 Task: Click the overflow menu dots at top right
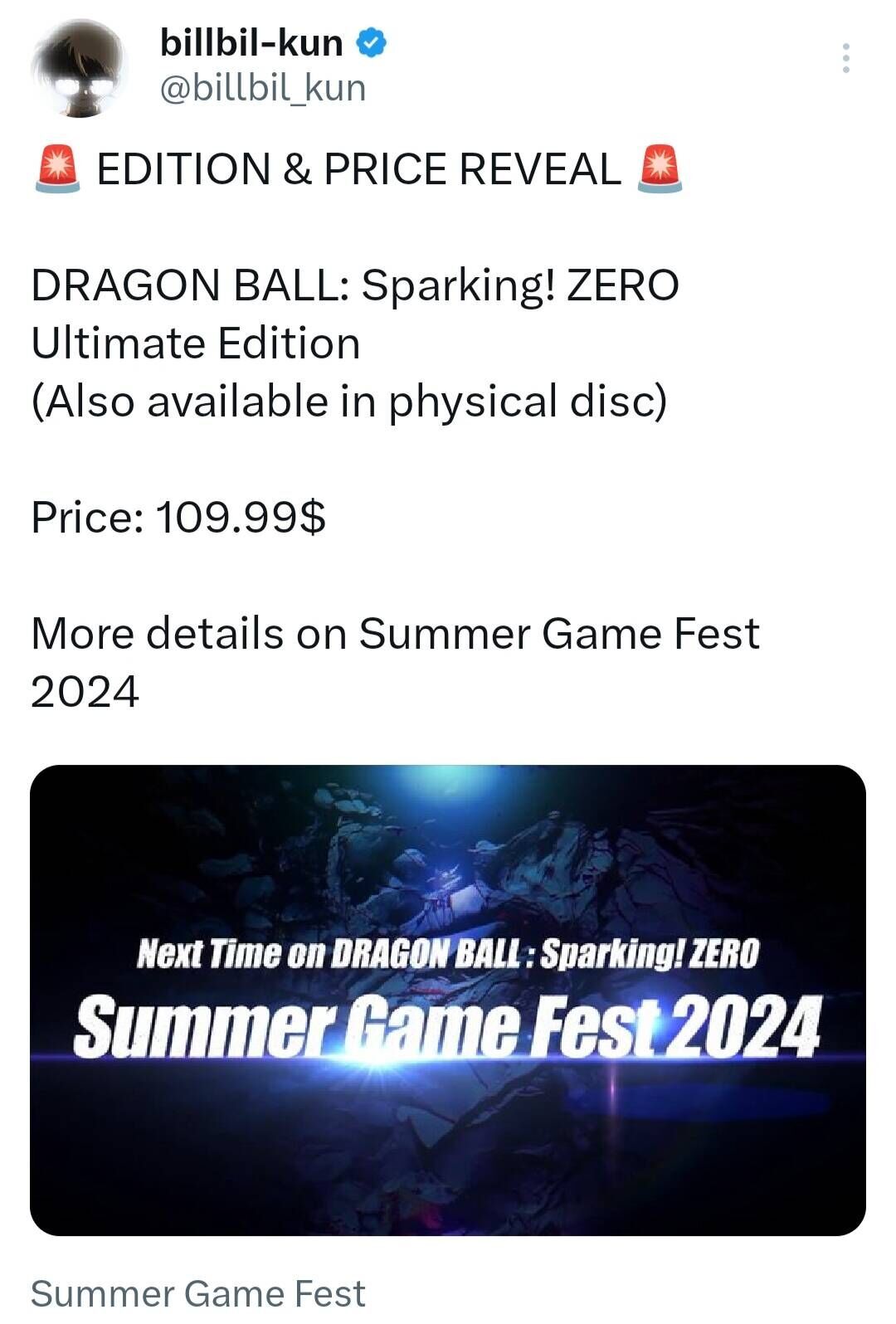(848, 58)
